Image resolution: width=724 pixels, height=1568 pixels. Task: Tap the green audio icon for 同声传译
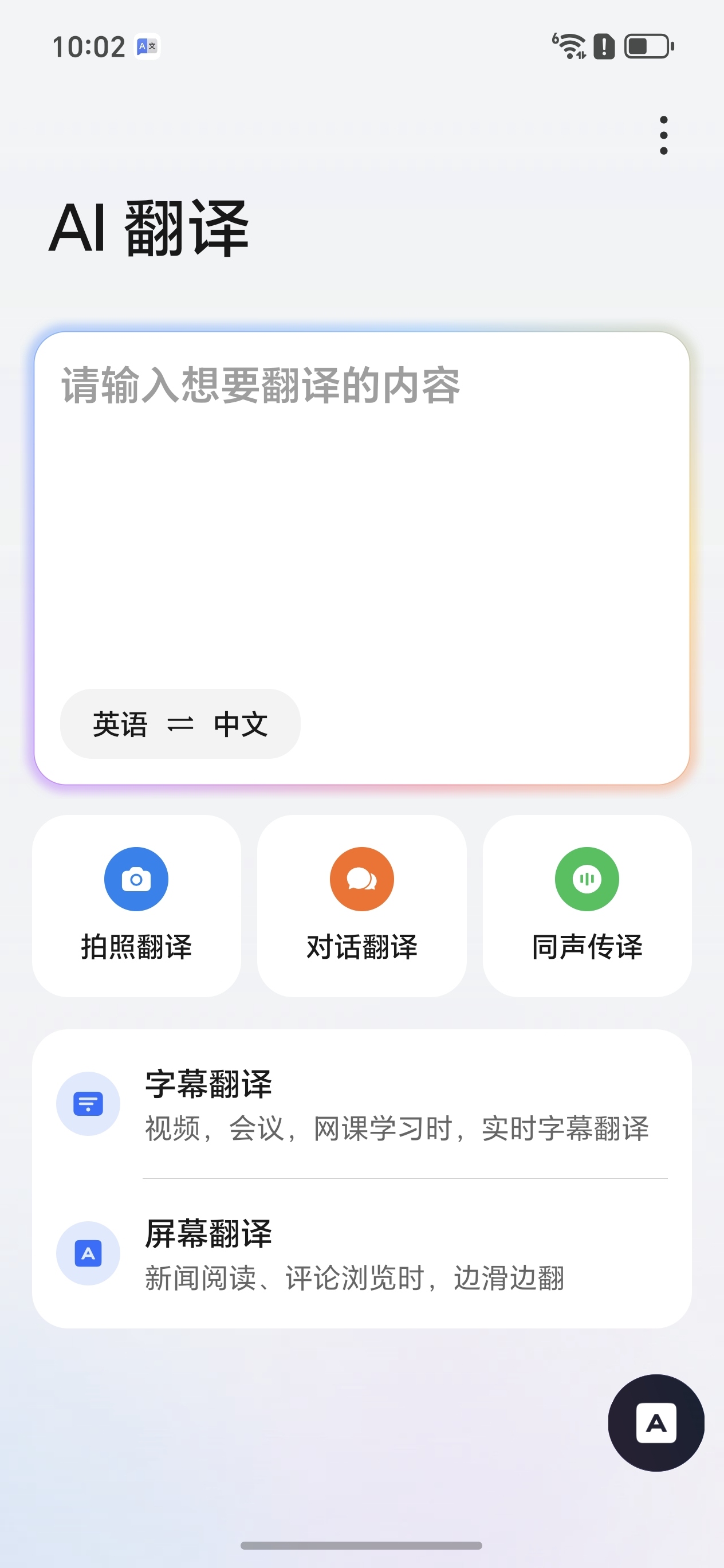point(587,879)
